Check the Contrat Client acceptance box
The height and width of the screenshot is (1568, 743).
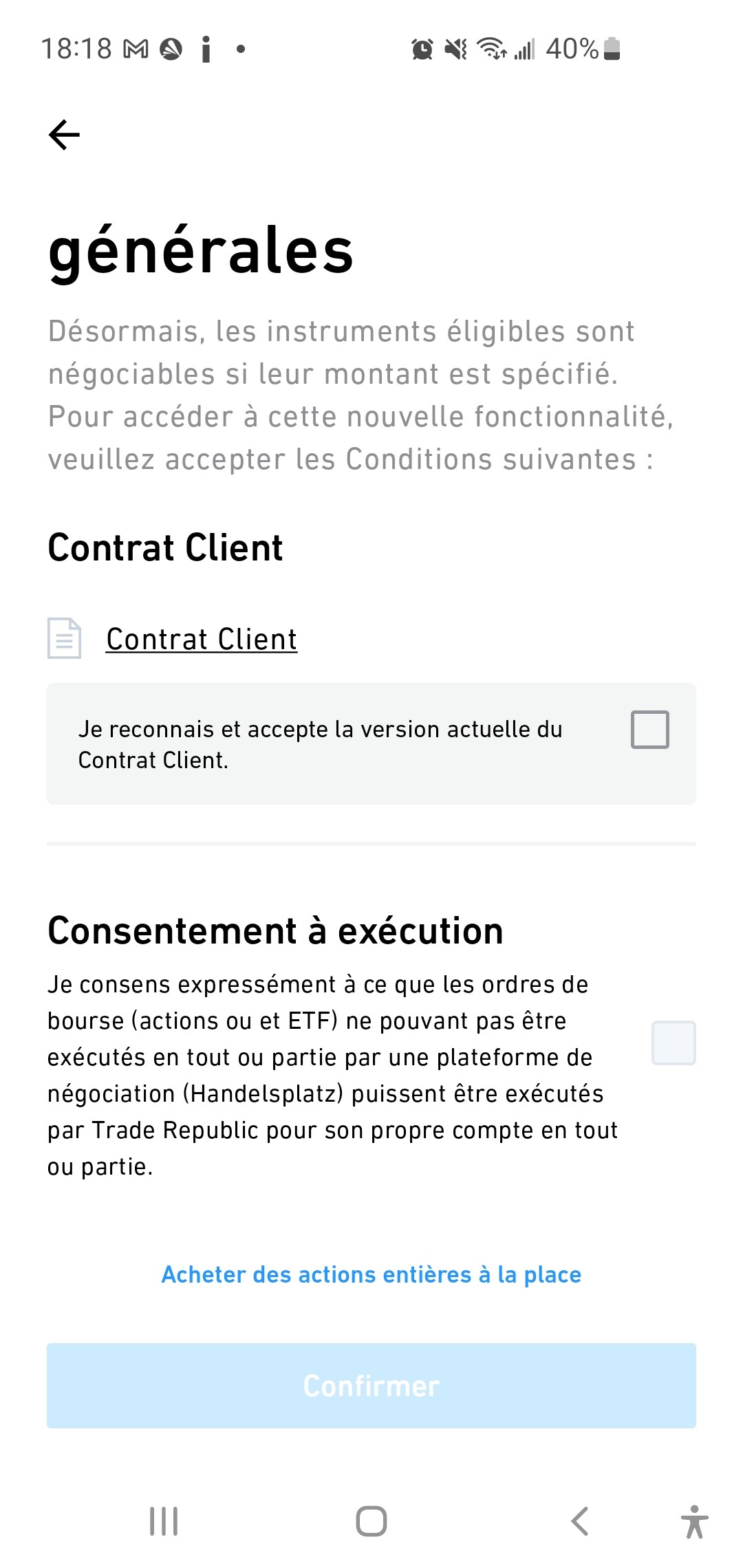point(650,729)
